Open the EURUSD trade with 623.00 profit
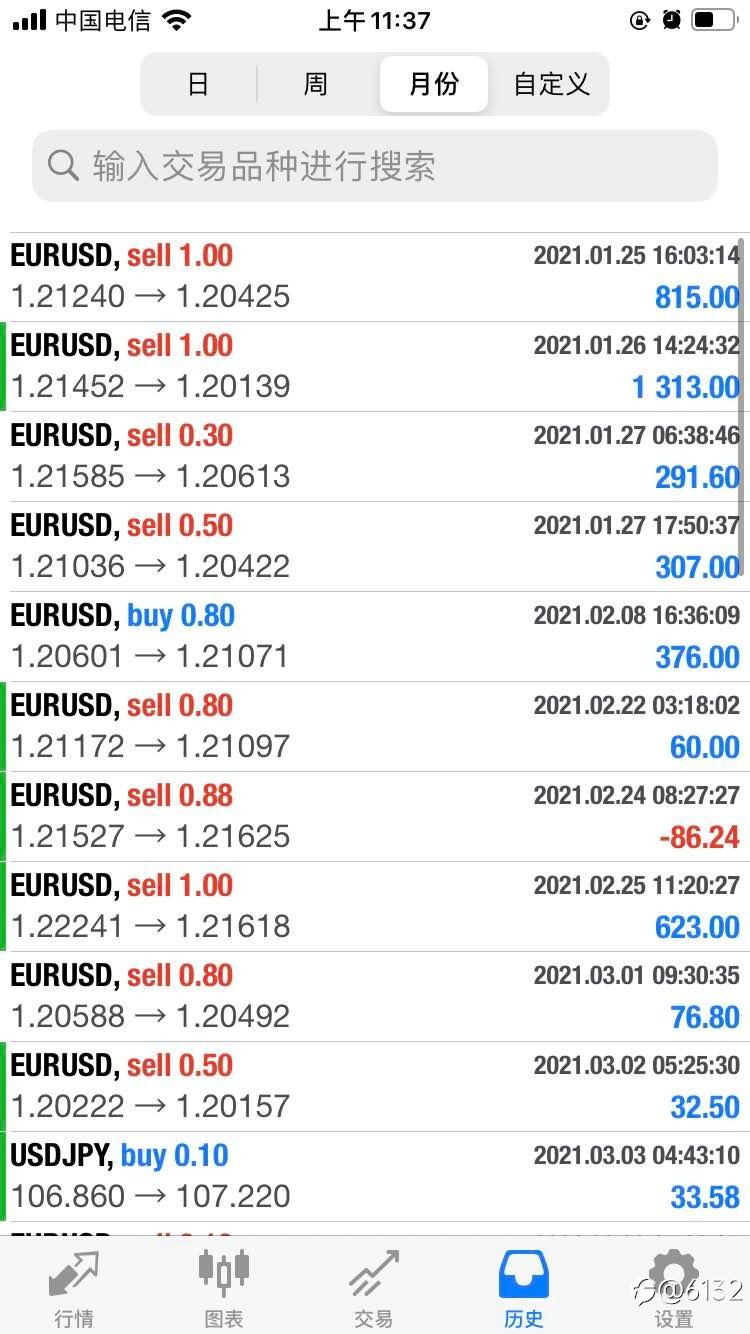 pyautogui.click(x=375, y=907)
